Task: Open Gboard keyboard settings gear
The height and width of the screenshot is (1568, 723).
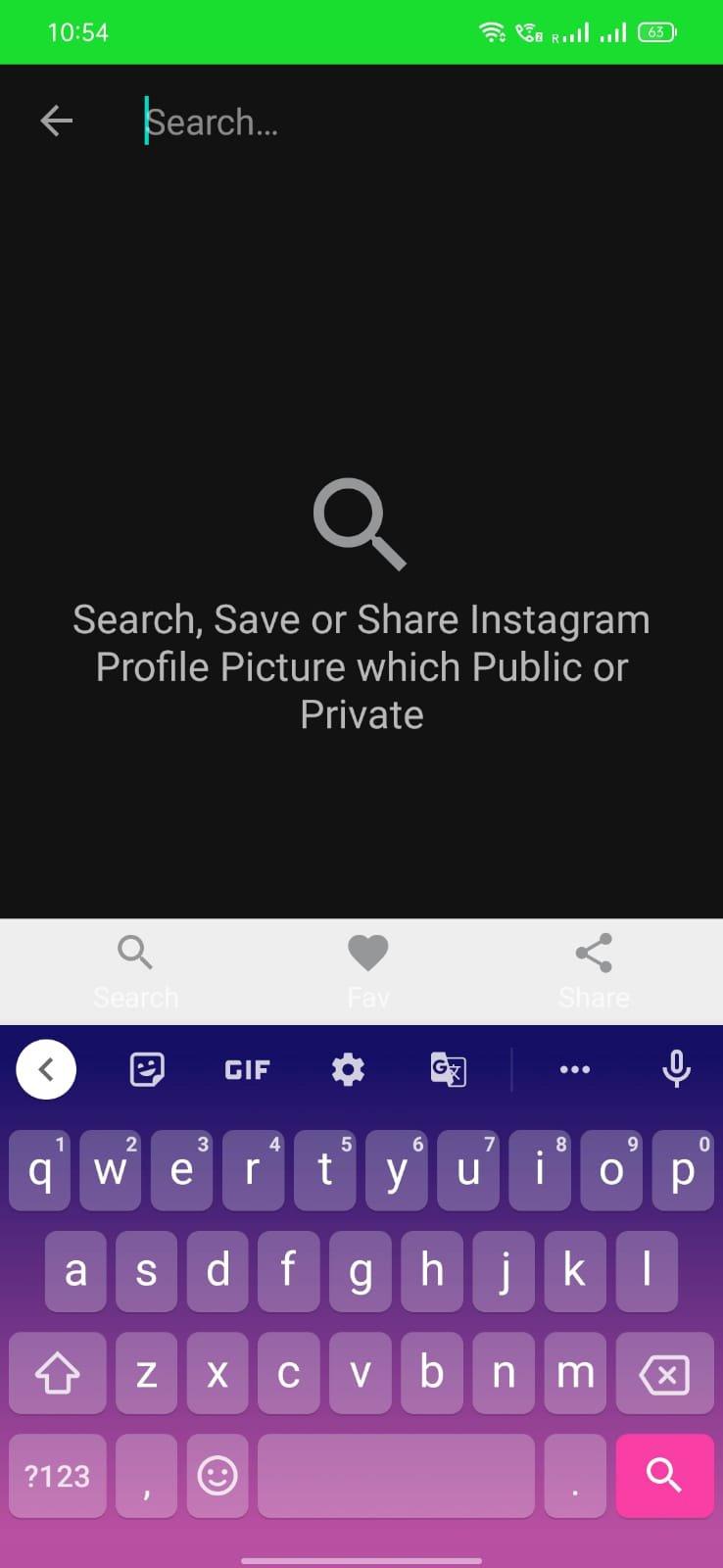Action: pyautogui.click(x=348, y=1069)
